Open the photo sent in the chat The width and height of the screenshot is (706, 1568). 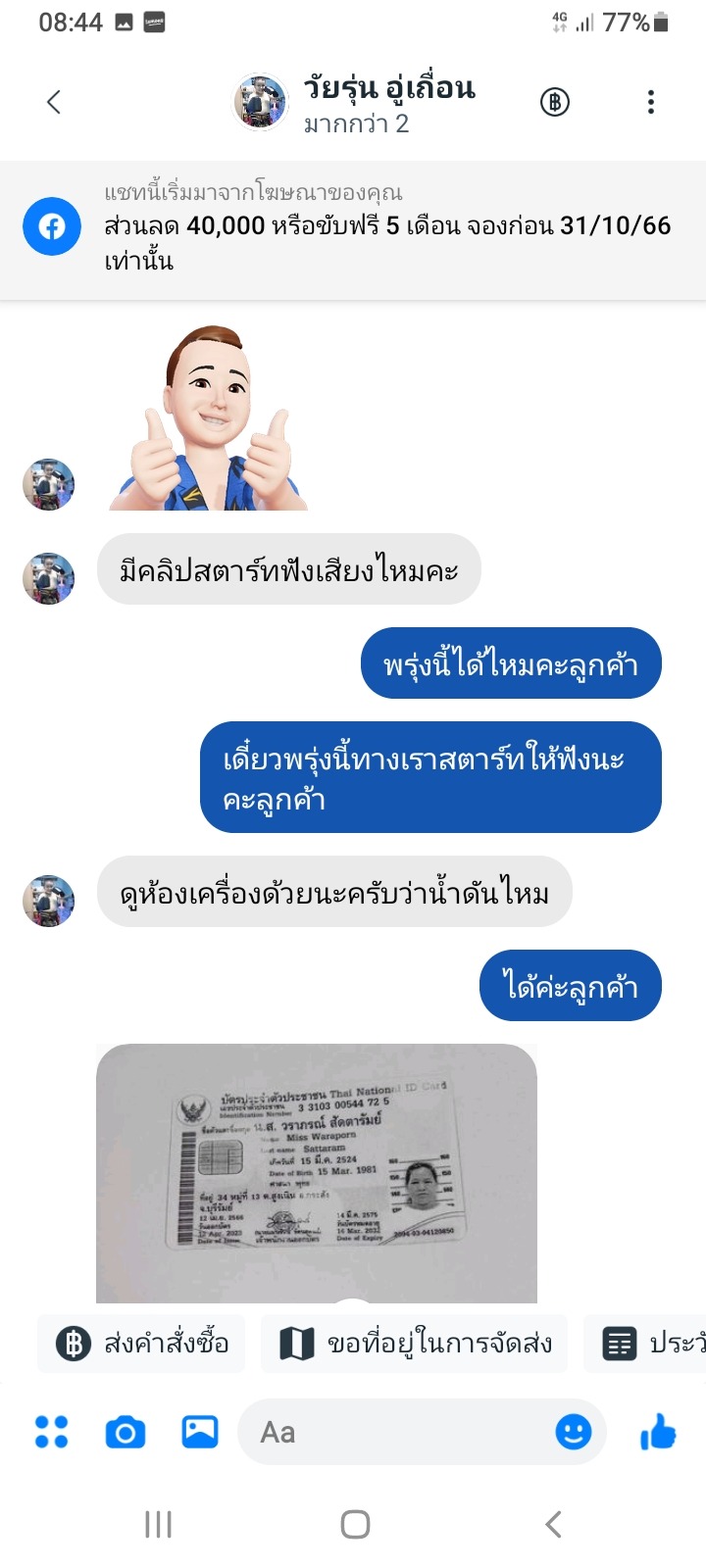point(317,1173)
